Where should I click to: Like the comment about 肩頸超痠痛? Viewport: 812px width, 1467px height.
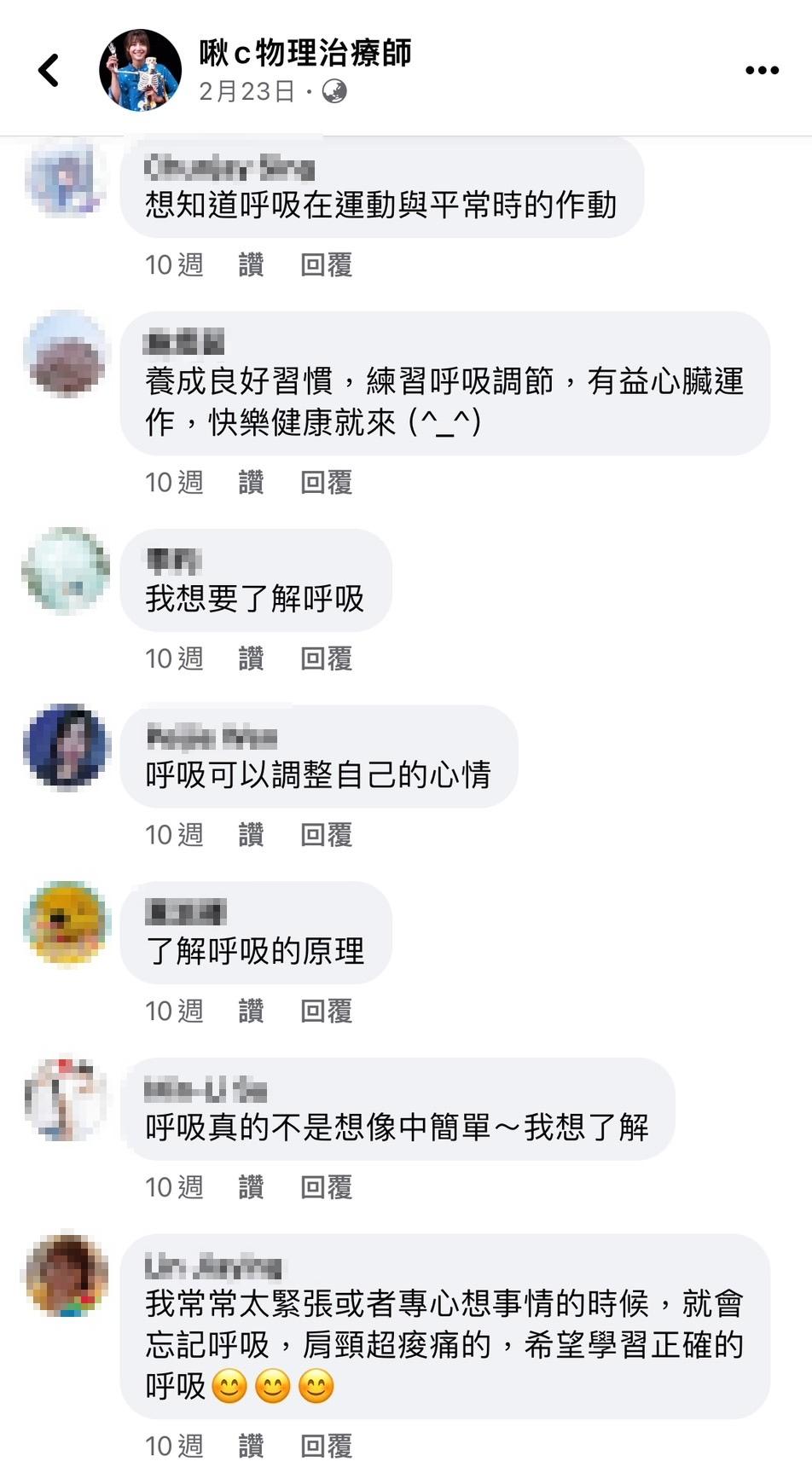[251, 1447]
